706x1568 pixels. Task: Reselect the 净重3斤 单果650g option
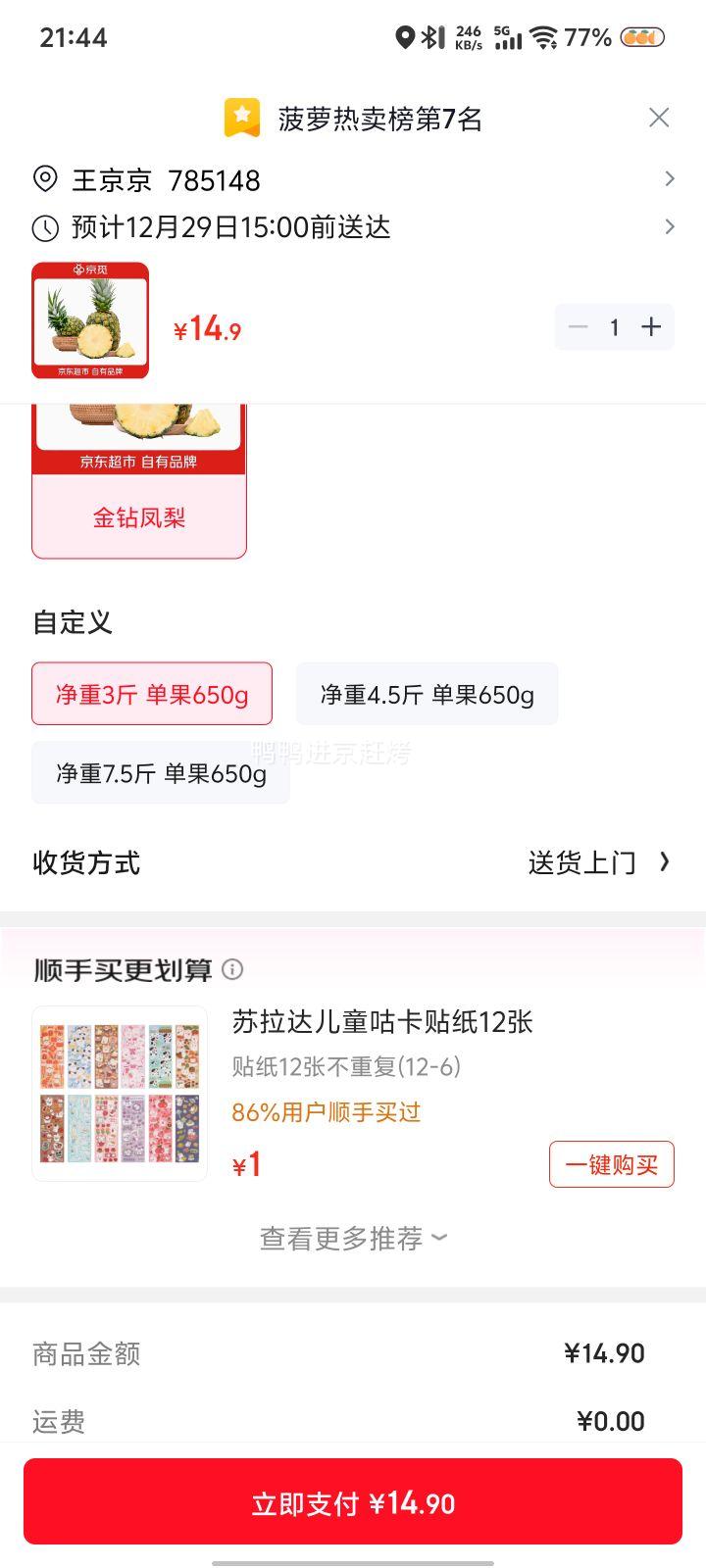pos(152,694)
